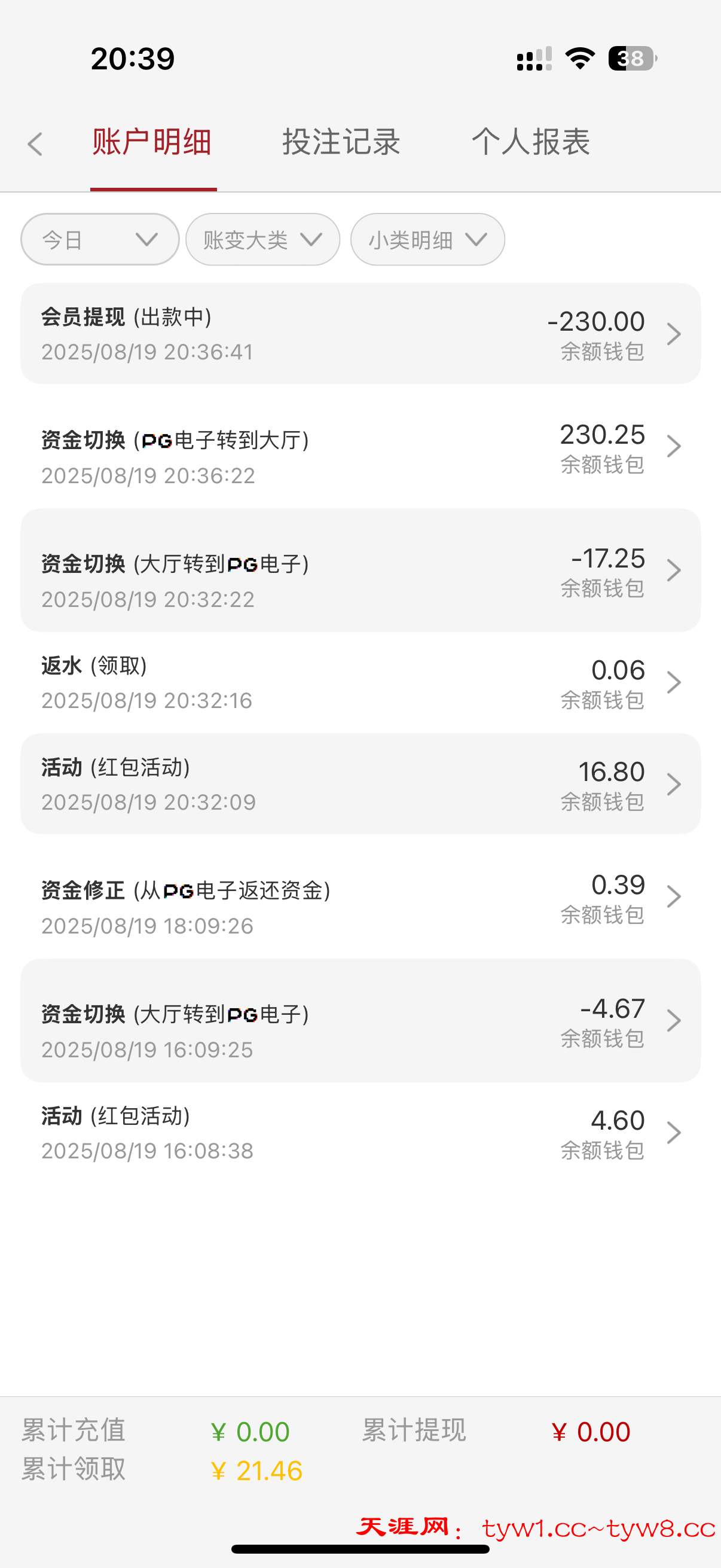Open the 会员提现 (出款中) -230.00 record

pos(360,334)
